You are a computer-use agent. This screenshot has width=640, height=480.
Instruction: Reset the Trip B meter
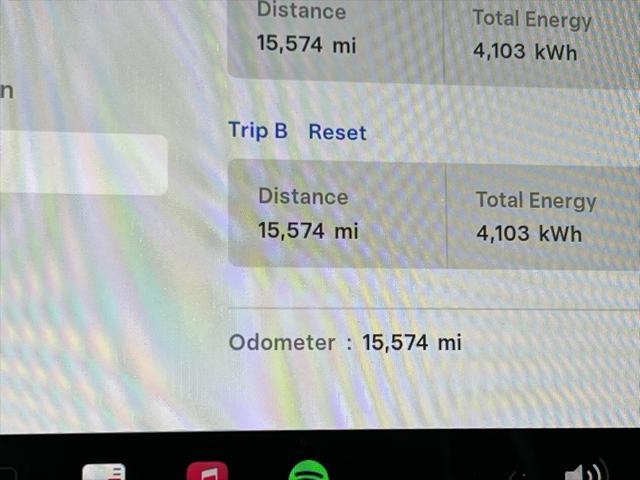pyautogui.click(x=337, y=132)
